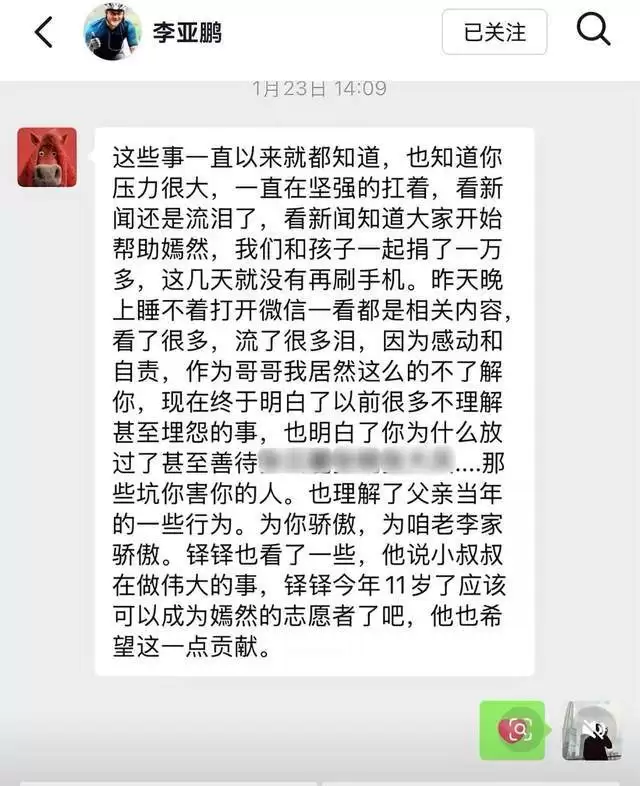This screenshot has height=786, width=640.
Task: Go back using the top arrow
Action: pyautogui.click(x=43, y=32)
